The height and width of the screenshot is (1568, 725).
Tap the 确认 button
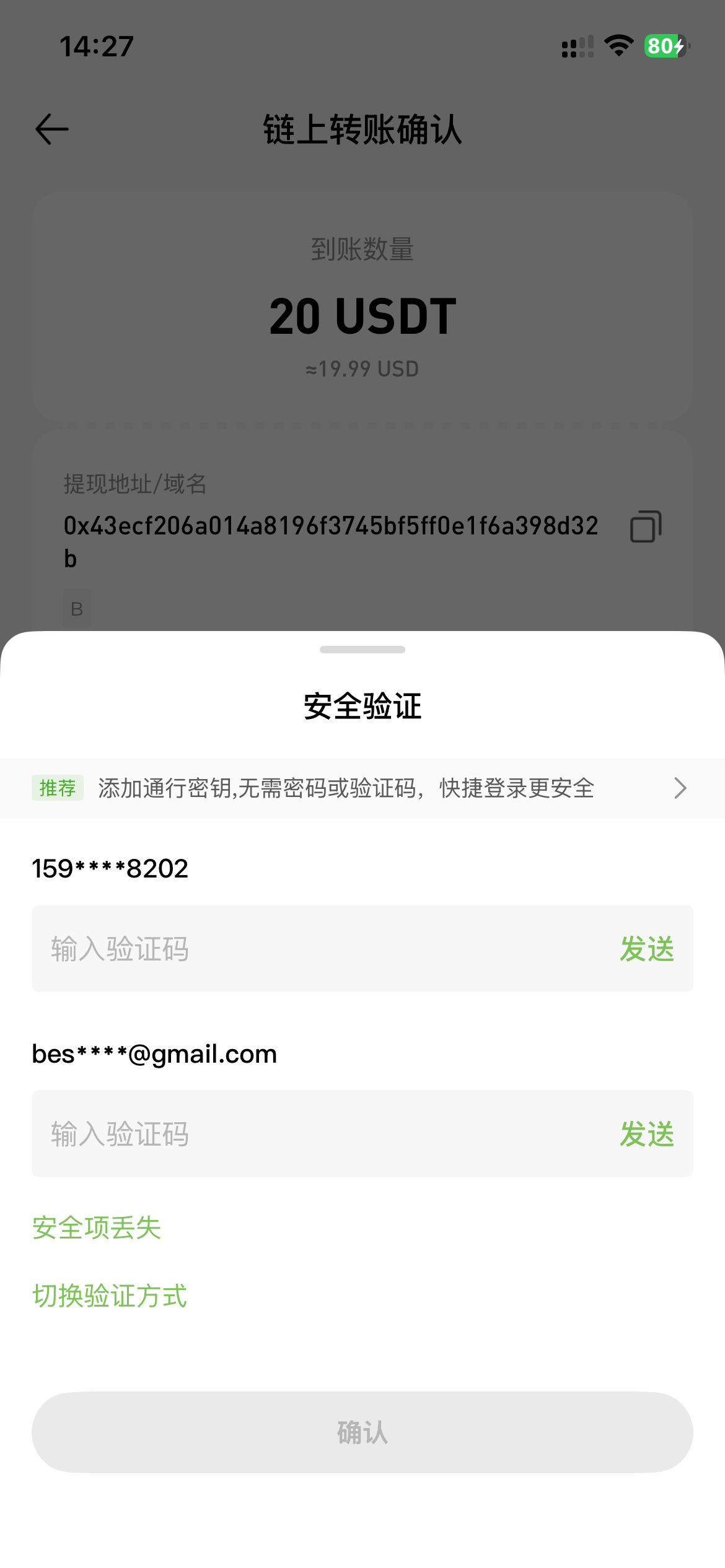[x=362, y=1432]
